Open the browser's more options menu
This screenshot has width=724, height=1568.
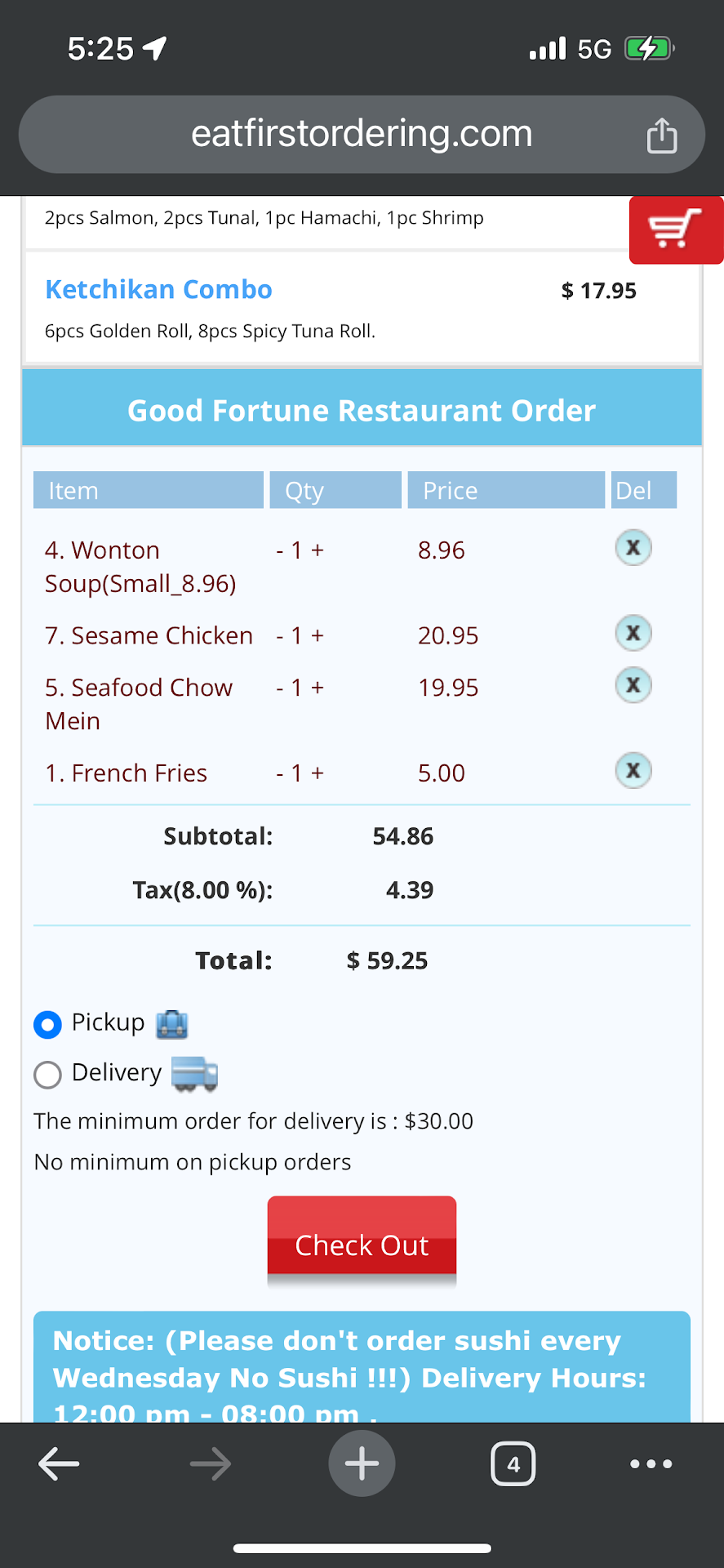coord(651,1463)
